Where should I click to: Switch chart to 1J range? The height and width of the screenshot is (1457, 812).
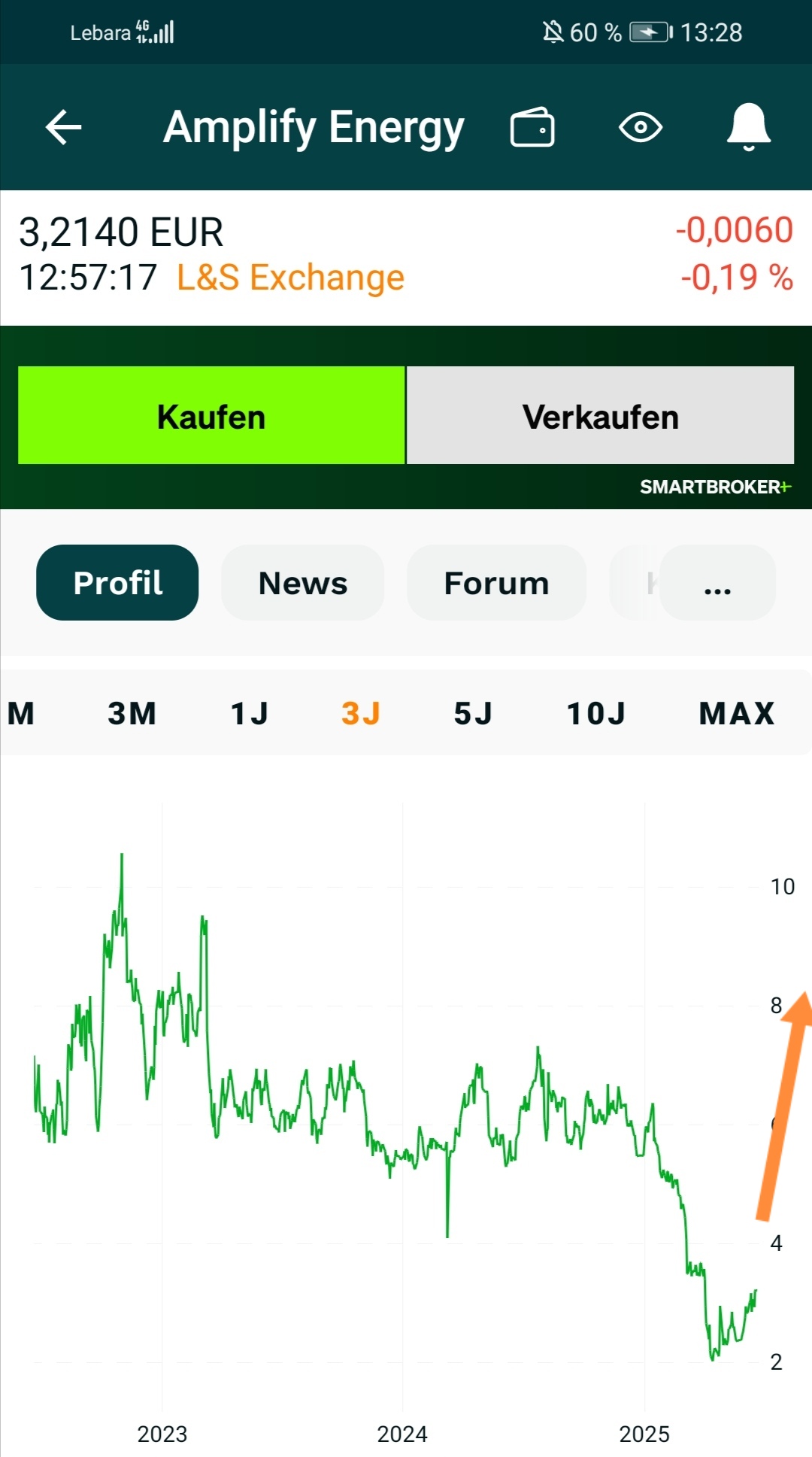250,713
